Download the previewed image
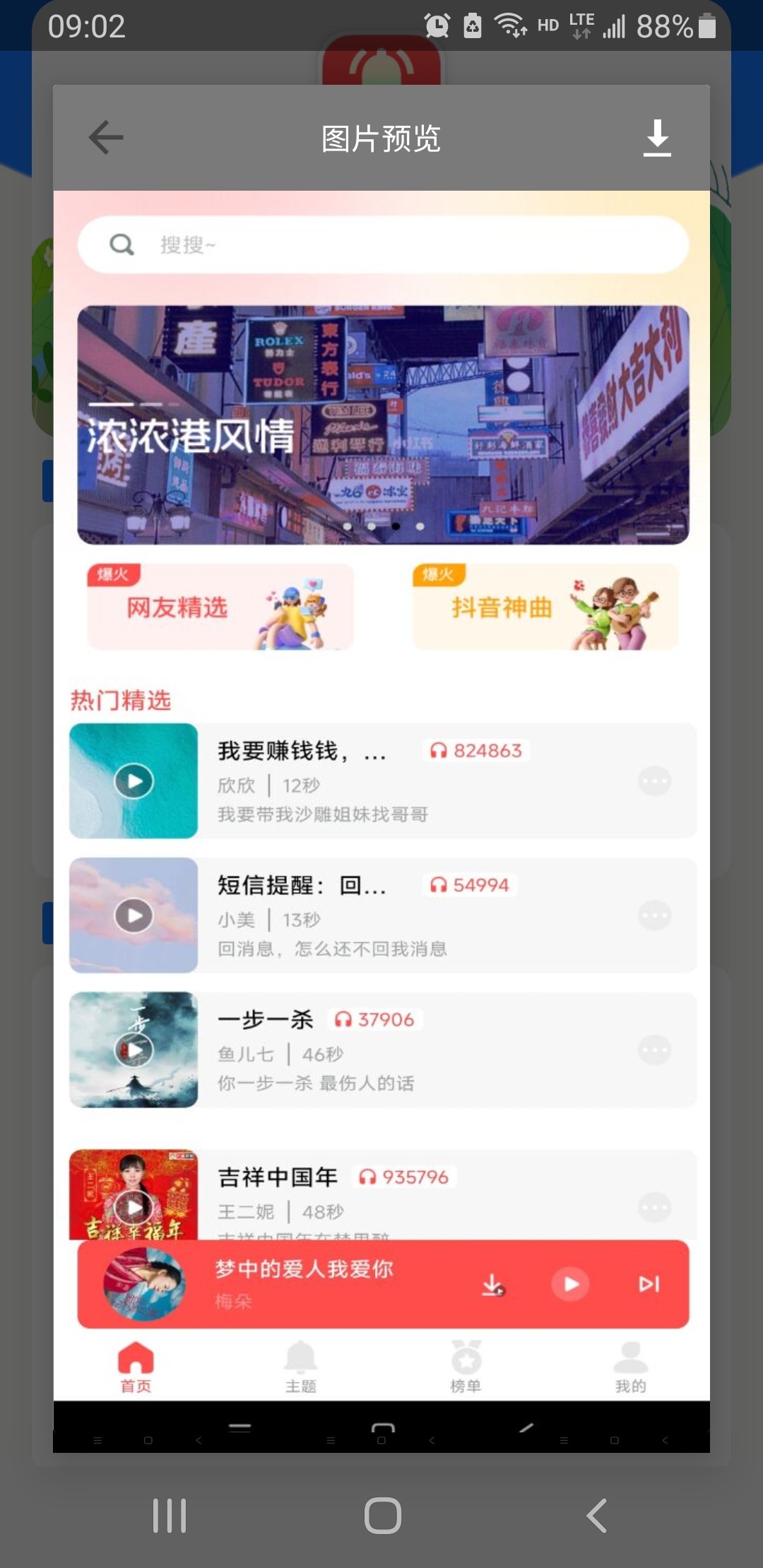763x1568 pixels. coord(657,137)
